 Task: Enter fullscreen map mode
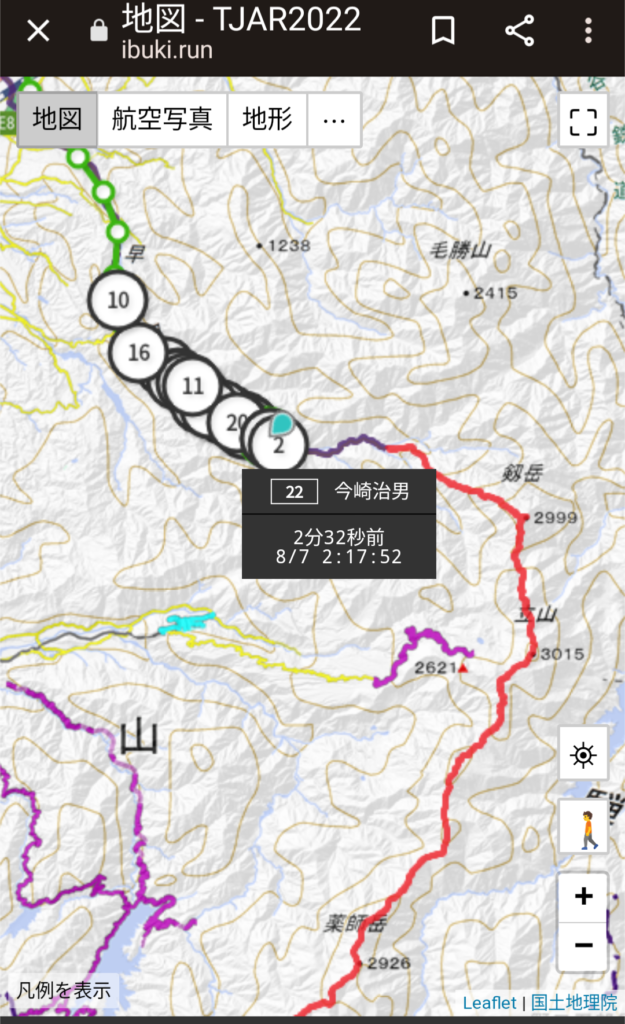(583, 122)
